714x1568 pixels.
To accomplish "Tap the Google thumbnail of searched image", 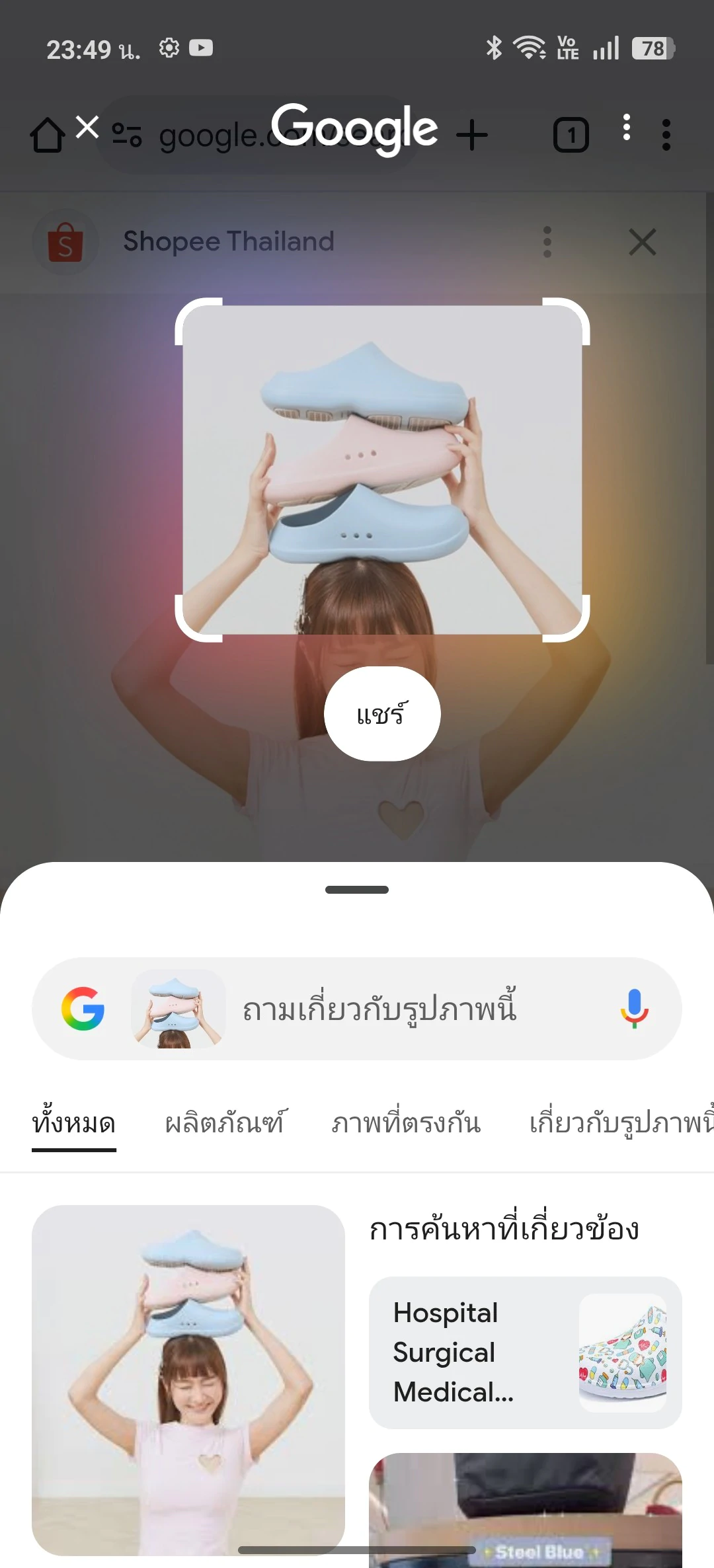I will click(178, 1009).
